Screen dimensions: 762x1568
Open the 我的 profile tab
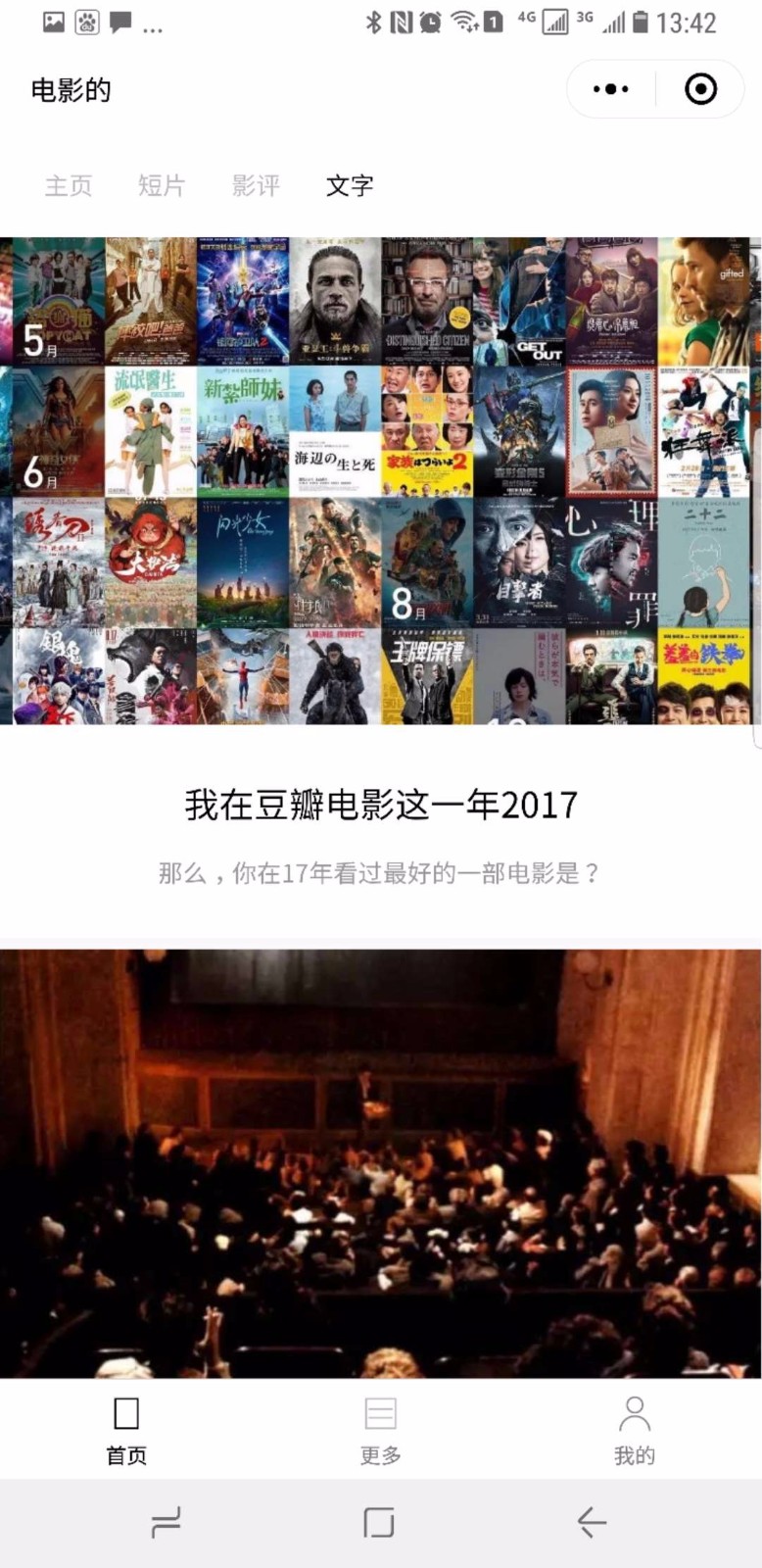click(x=634, y=1430)
